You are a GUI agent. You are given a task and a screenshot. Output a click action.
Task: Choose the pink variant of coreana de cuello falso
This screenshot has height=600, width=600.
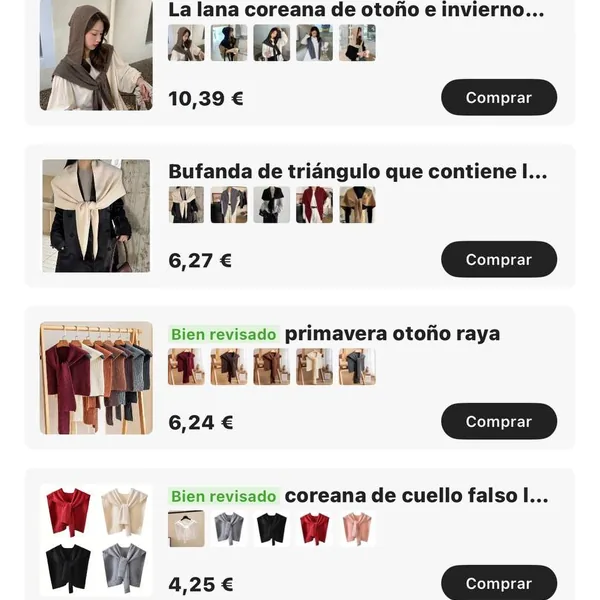(x=357, y=528)
